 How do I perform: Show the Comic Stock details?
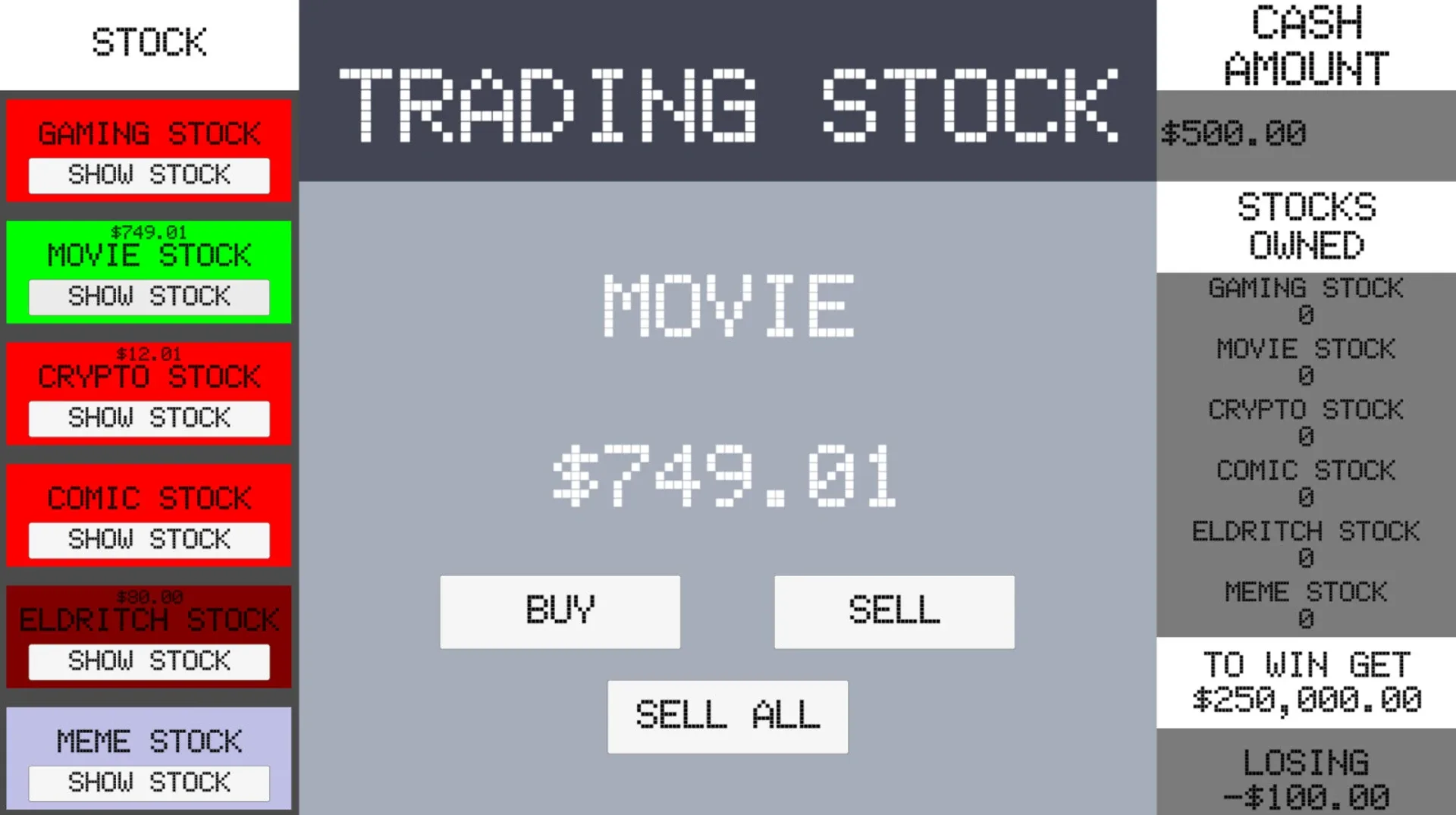[x=149, y=539]
